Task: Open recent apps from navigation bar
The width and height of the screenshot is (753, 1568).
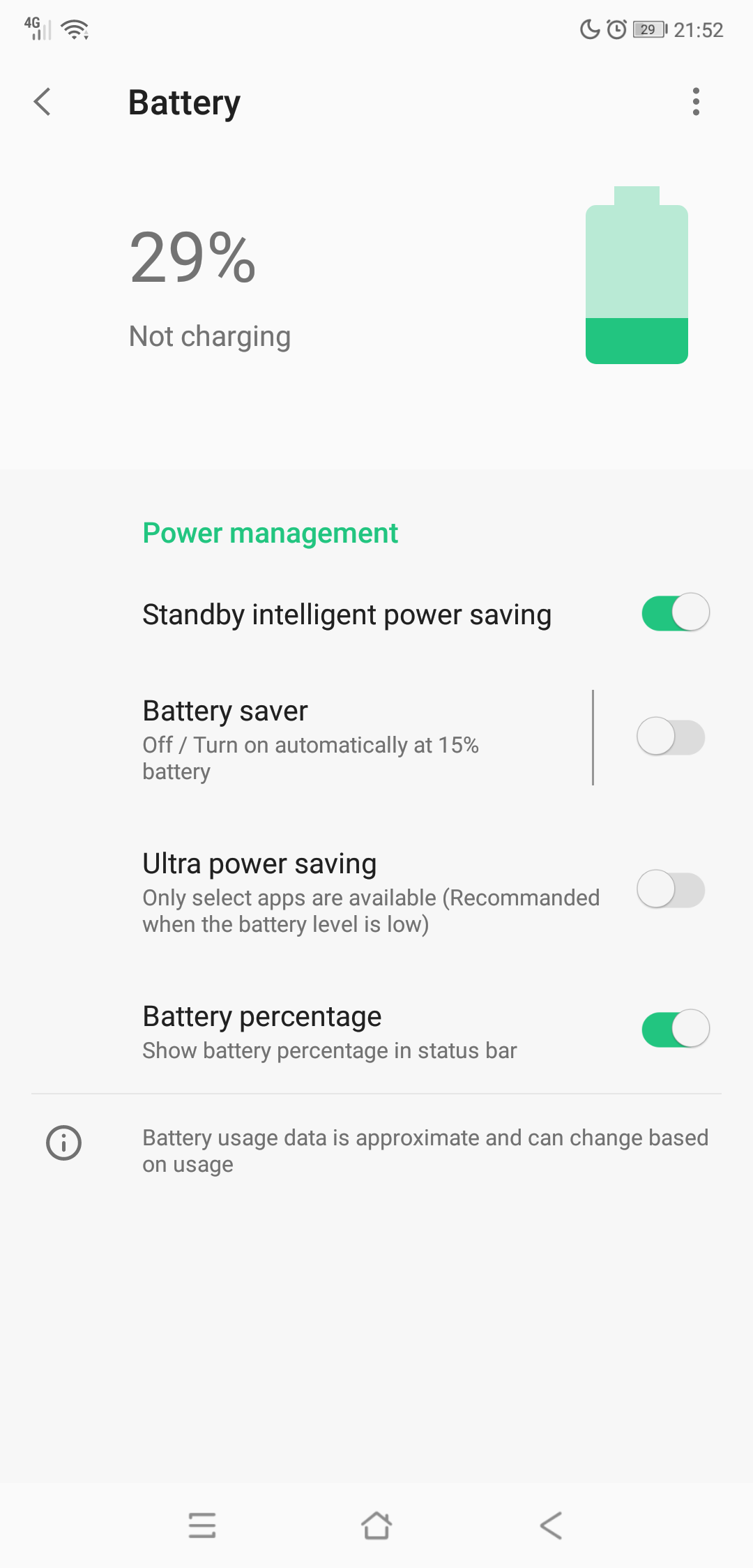Action: [202, 1525]
